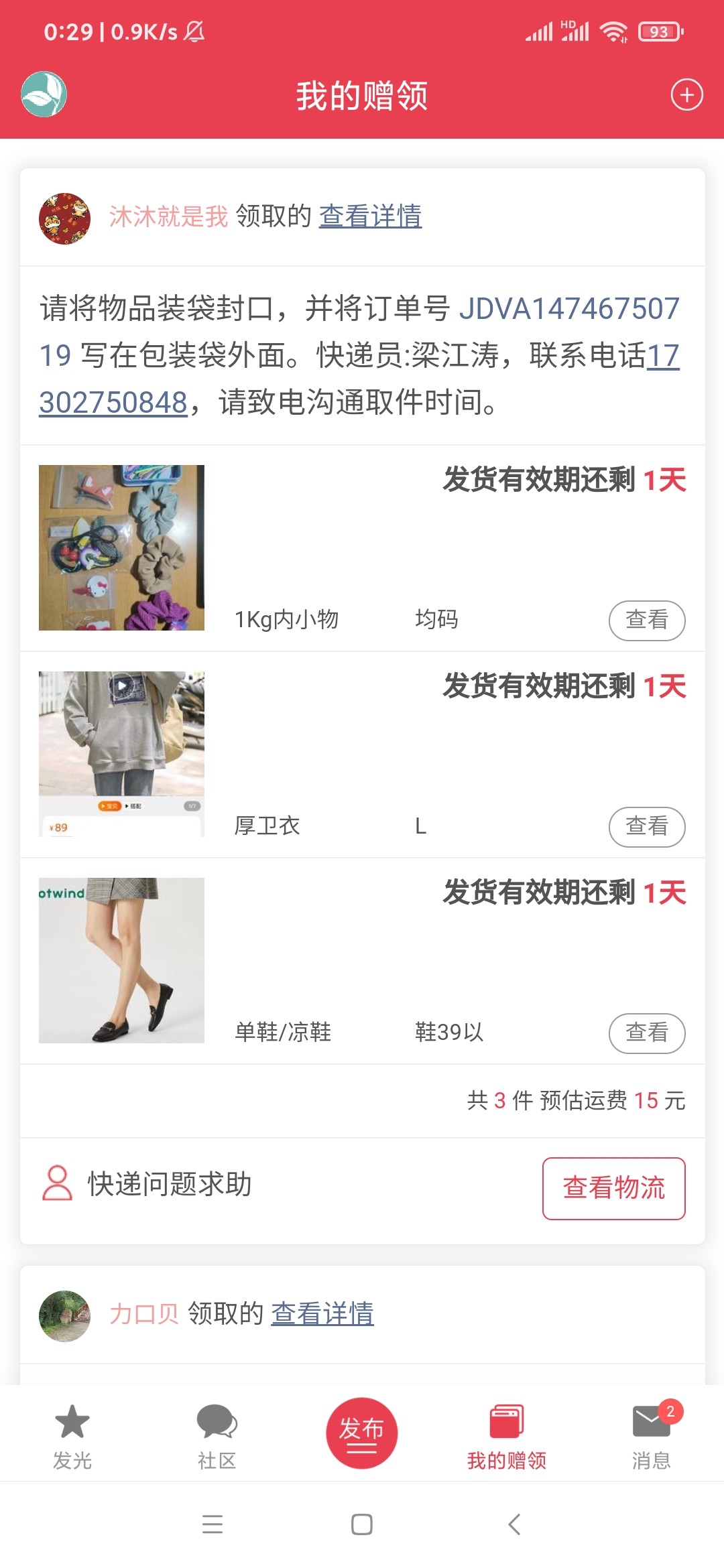Open the 厚卫衣 hoodie photo

pyautogui.click(x=121, y=754)
